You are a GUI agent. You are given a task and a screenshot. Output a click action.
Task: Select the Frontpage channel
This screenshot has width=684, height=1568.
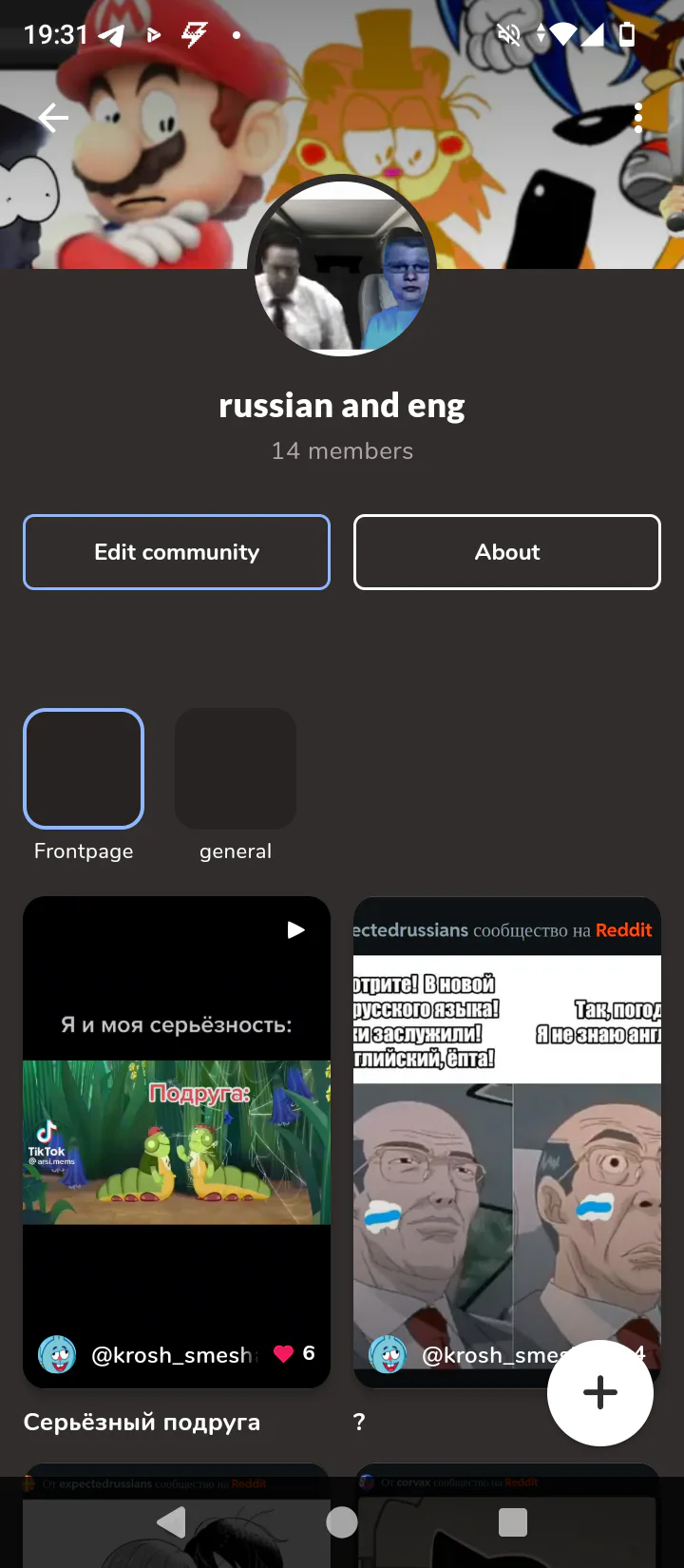[84, 769]
